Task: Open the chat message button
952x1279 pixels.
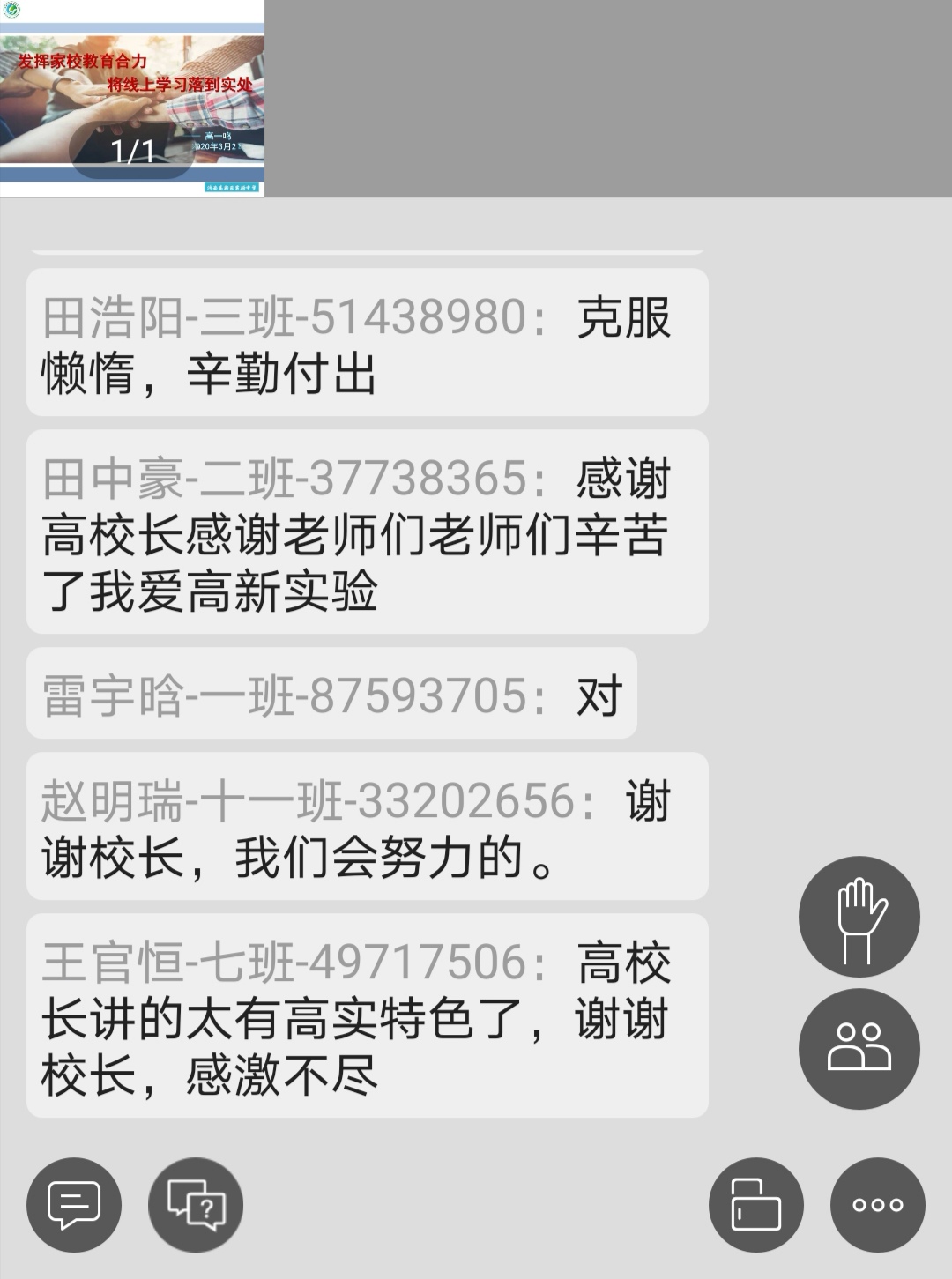Action: click(x=74, y=1204)
